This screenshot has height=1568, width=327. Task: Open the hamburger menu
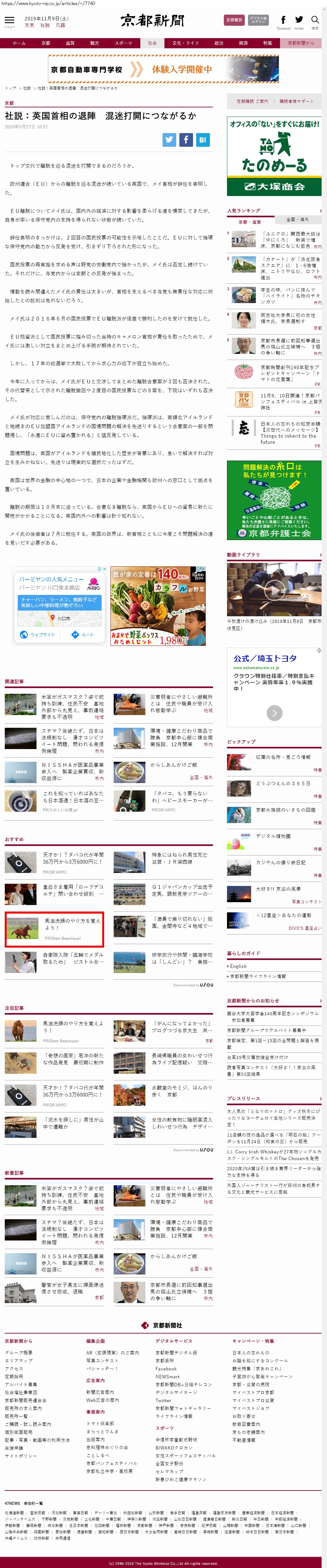coord(9,21)
